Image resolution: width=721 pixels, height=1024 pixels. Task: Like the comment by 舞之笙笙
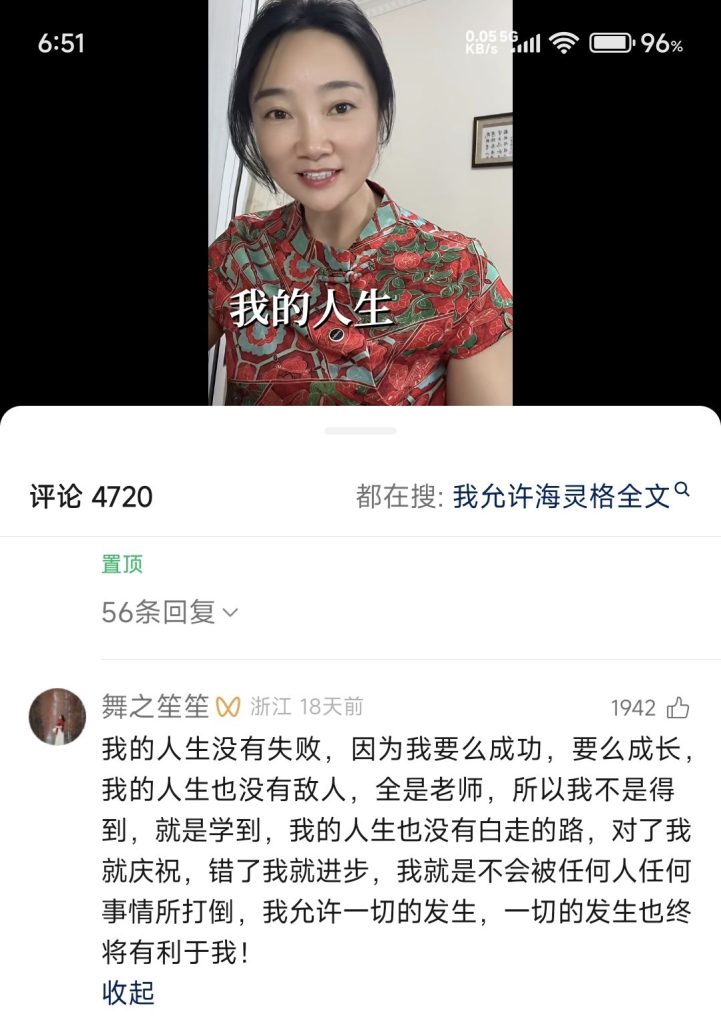[678, 708]
